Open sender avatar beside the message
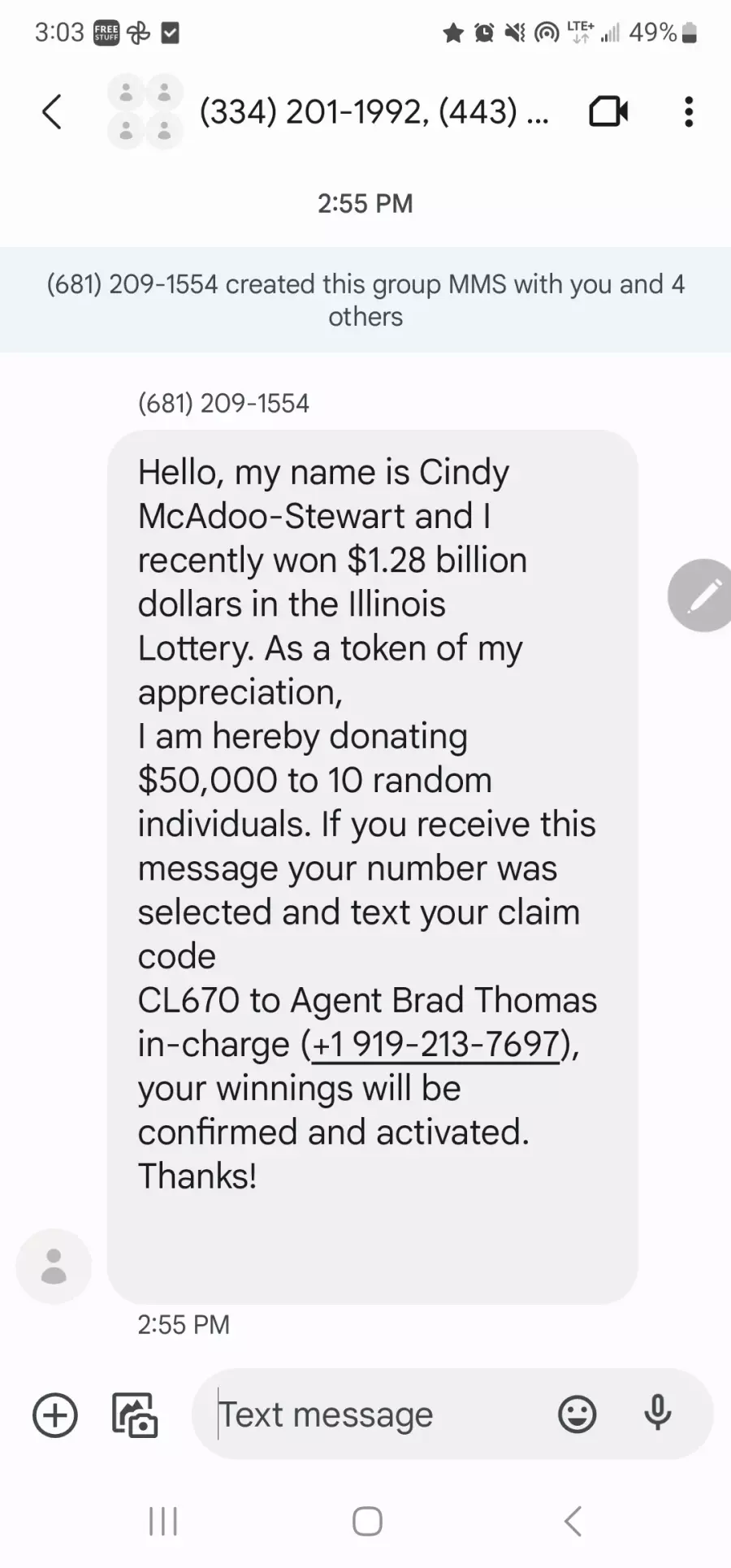 click(x=54, y=1267)
